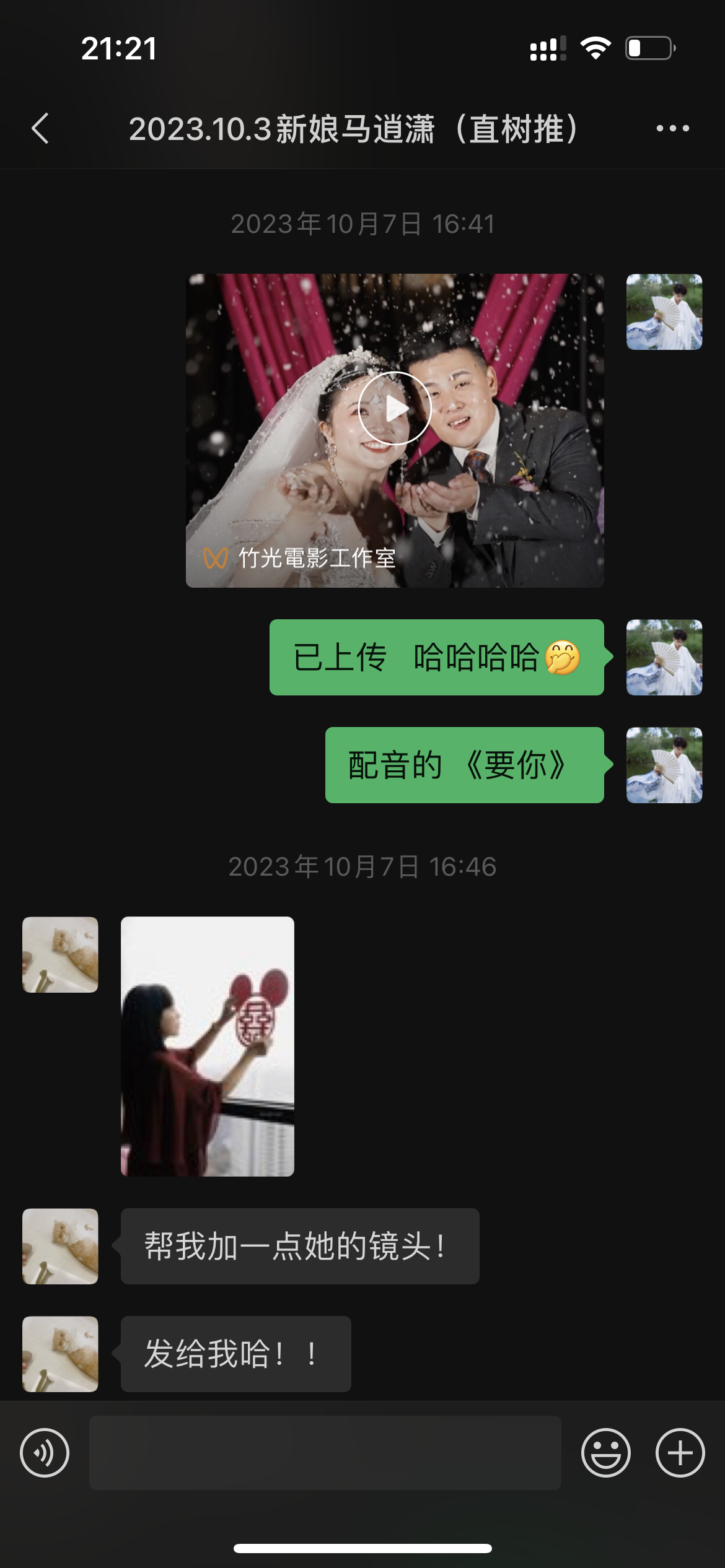Focus the message text field
Screen dimensions: 725x1568
[x=325, y=1452]
